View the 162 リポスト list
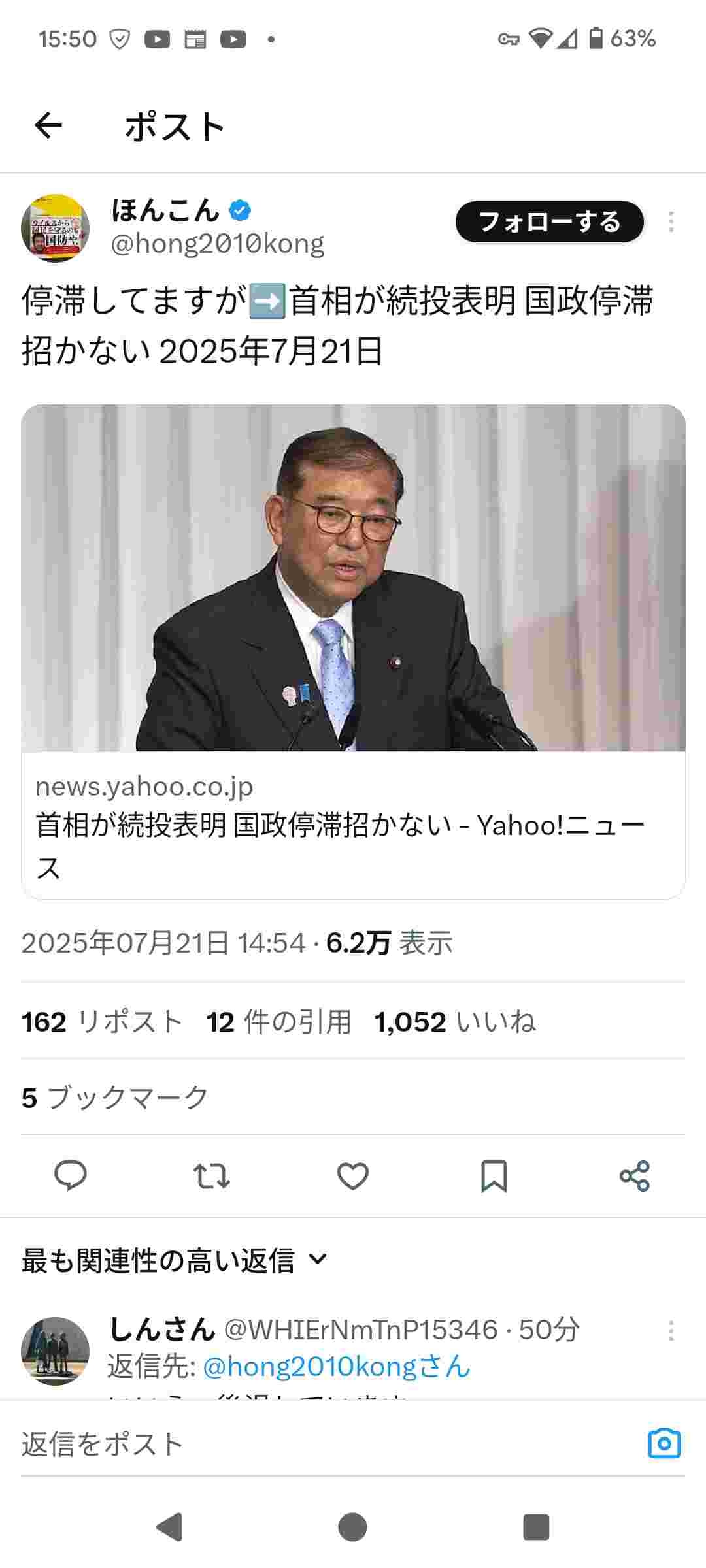The image size is (706, 1568). pyautogui.click(x=102, y=1022)
